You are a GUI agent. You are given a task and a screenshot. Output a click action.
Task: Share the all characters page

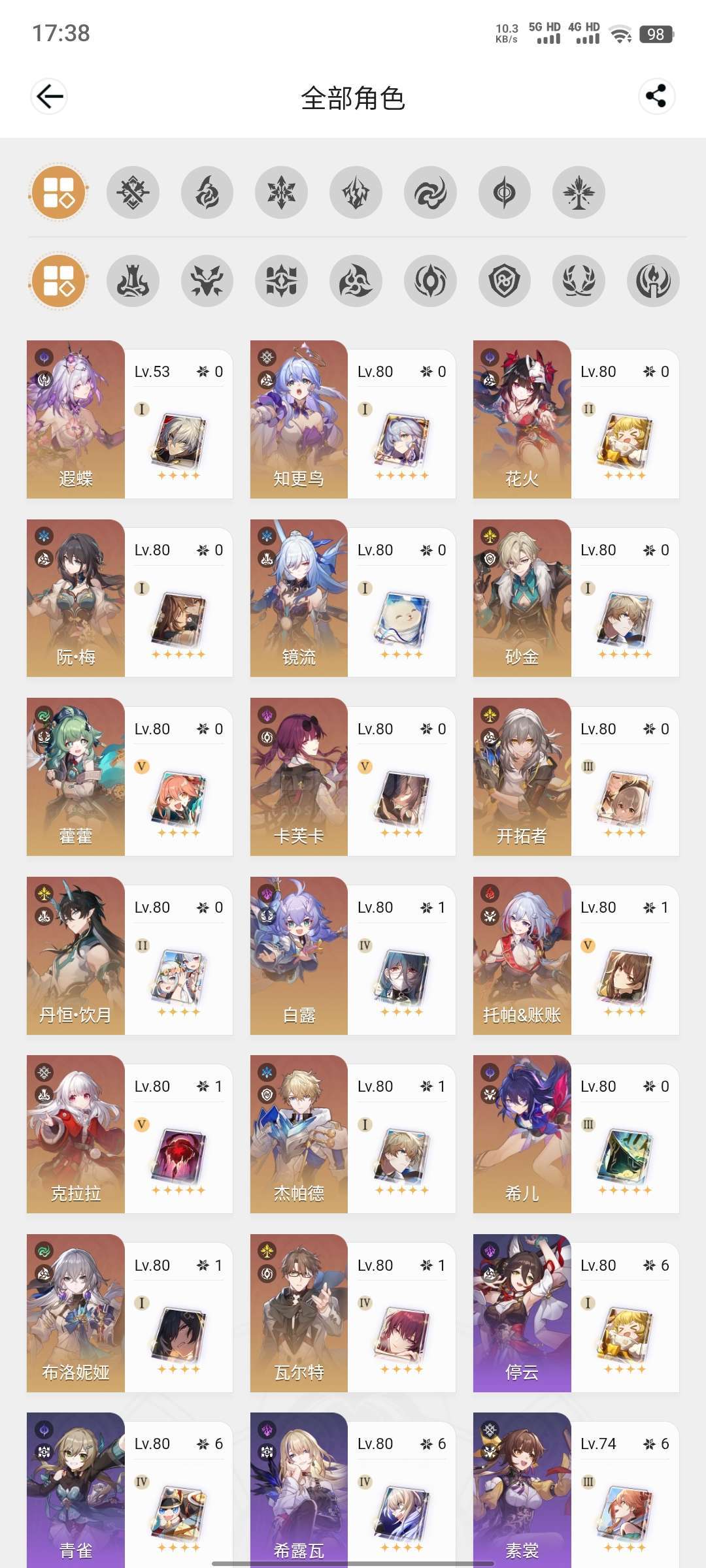tap(656, 96)
